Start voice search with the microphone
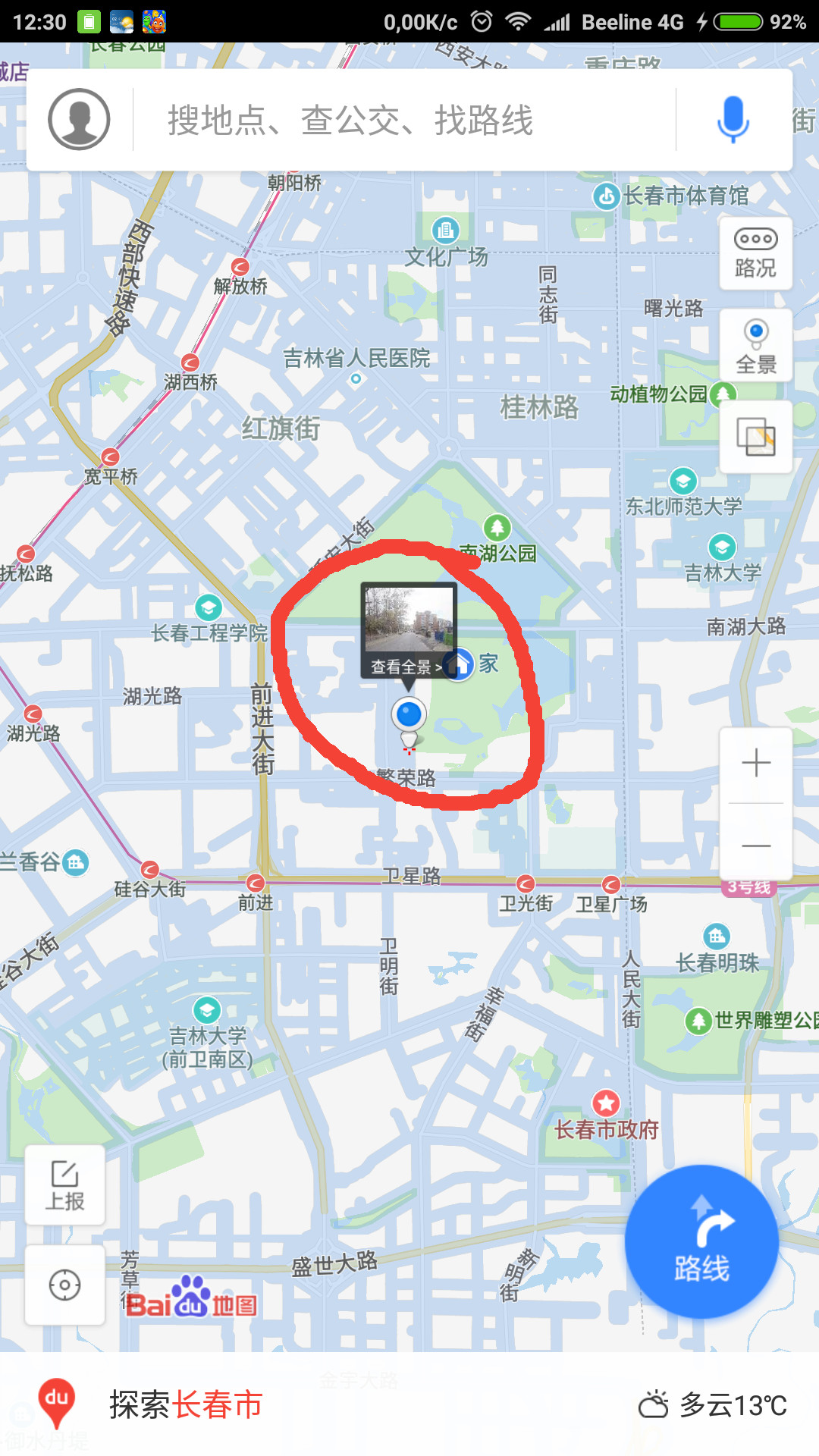This screenshot has height=1456, width=819. click(733, 119)
